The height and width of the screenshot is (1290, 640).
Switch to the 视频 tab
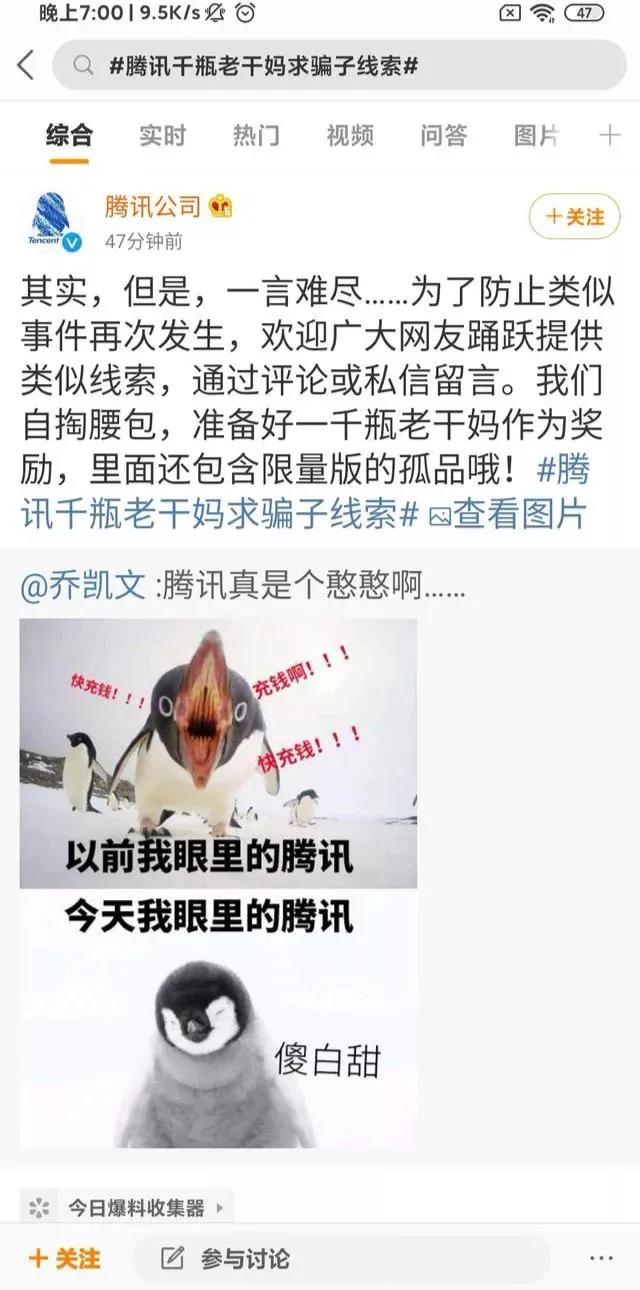tap(350, 135)
